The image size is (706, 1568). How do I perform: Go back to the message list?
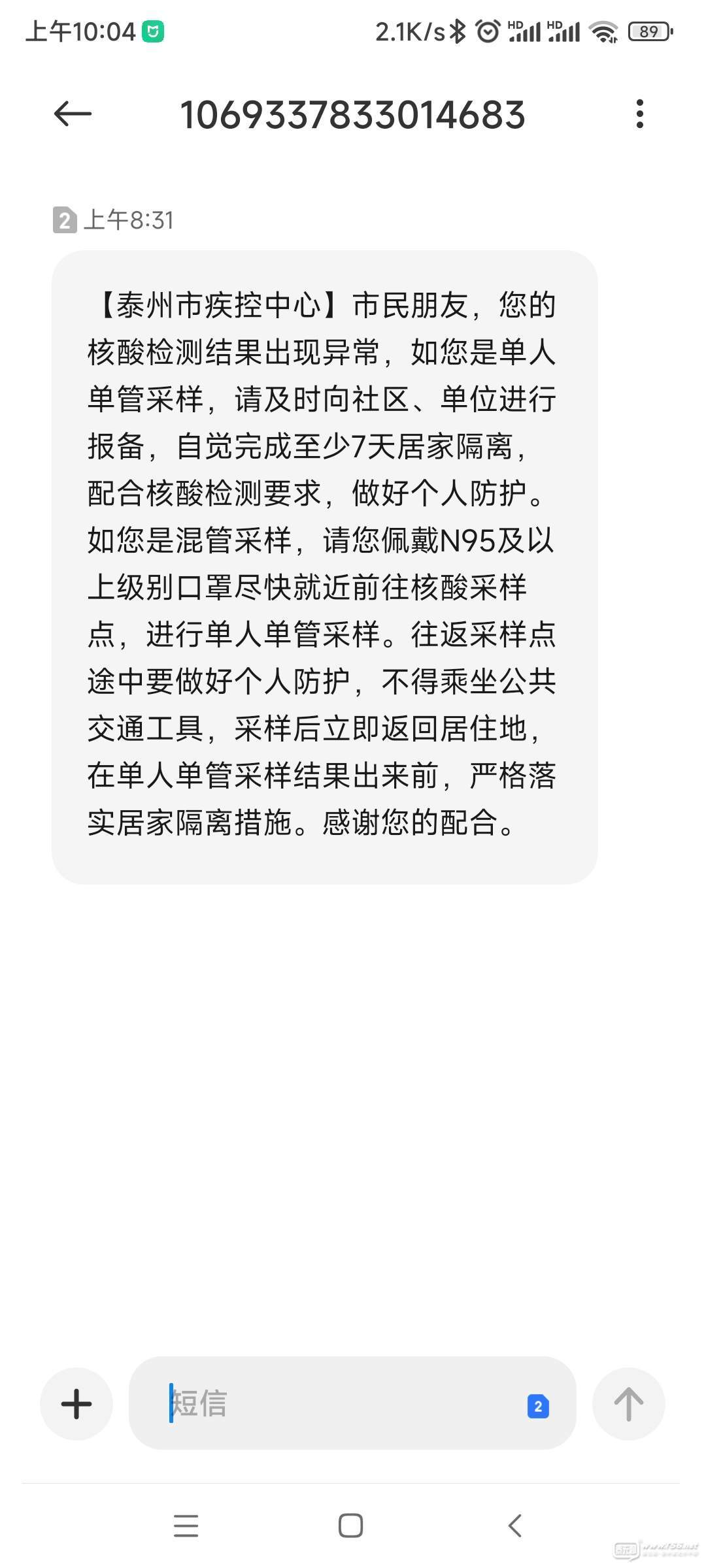(73, 114)
